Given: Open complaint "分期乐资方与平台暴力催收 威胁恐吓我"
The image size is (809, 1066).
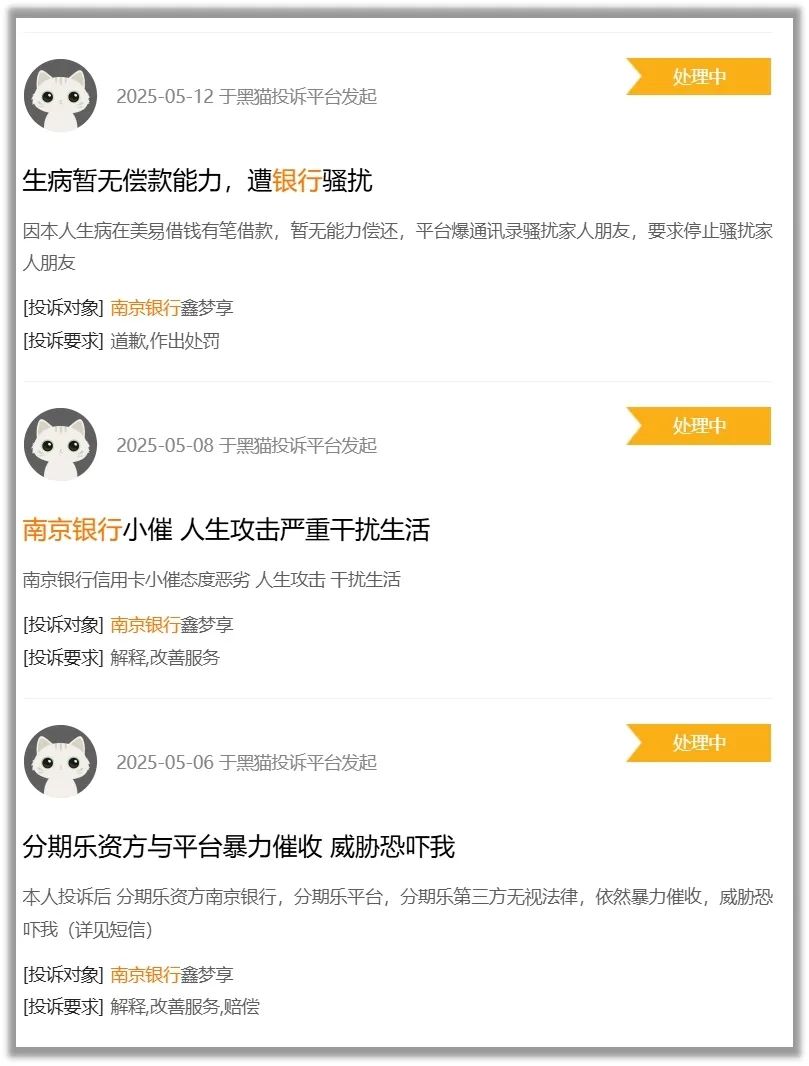Looking at the screenshot, I should 238,847.
